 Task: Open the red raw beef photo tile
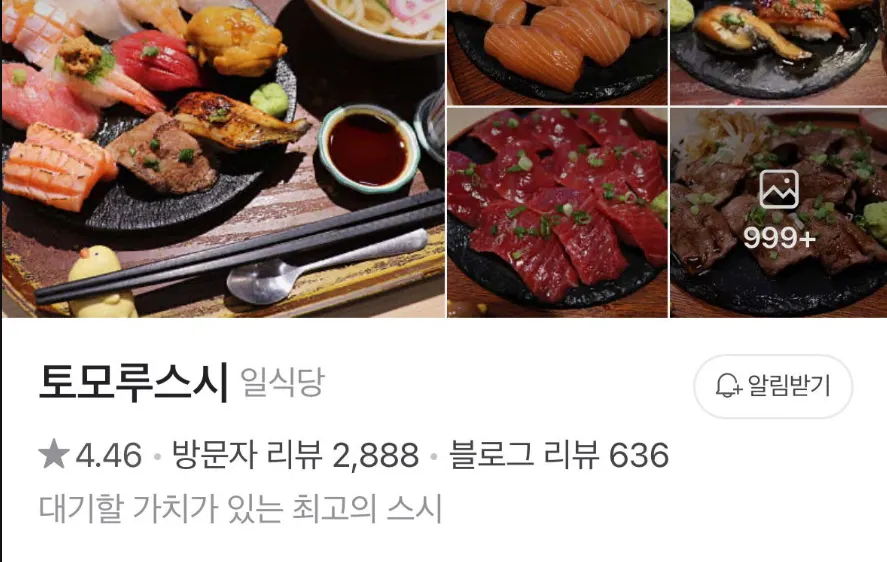click(556, 212)
